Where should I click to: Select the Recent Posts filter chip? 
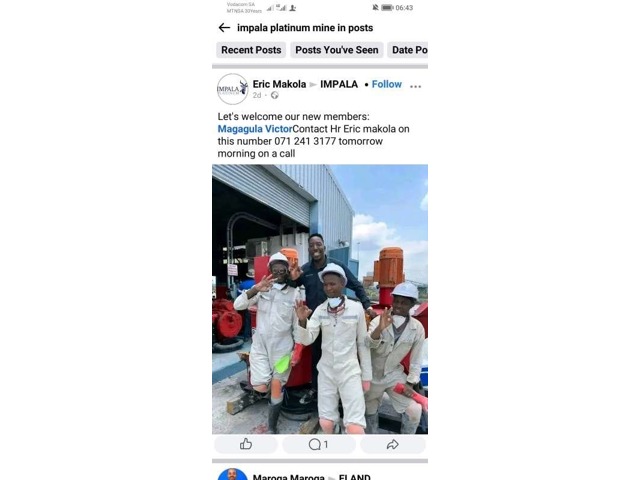click(251, 50)
